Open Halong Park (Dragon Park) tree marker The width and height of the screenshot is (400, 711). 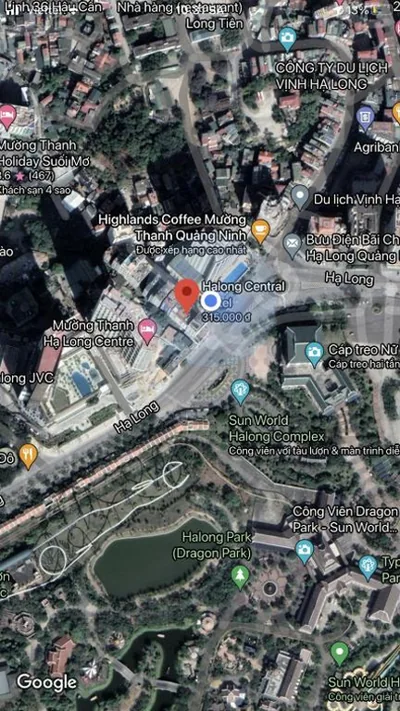[x=240, y=577]
